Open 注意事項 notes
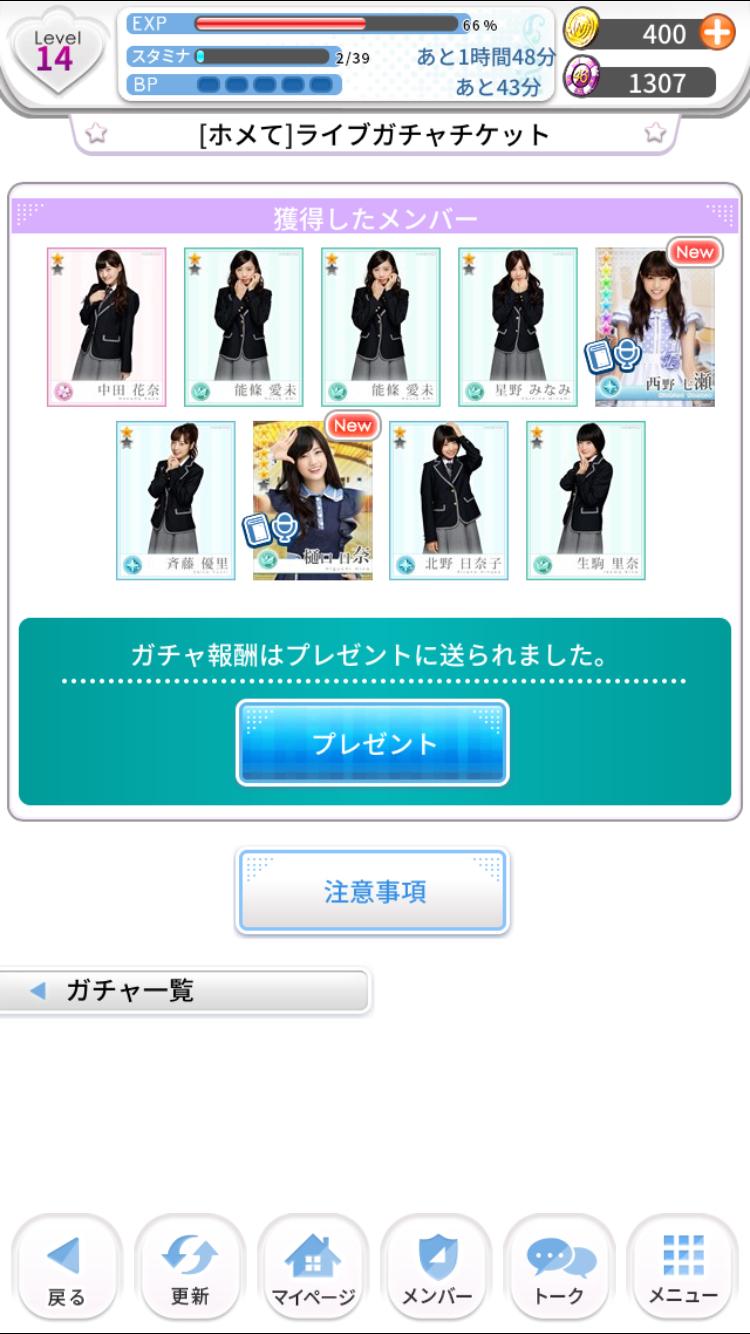 coord(373,891)
